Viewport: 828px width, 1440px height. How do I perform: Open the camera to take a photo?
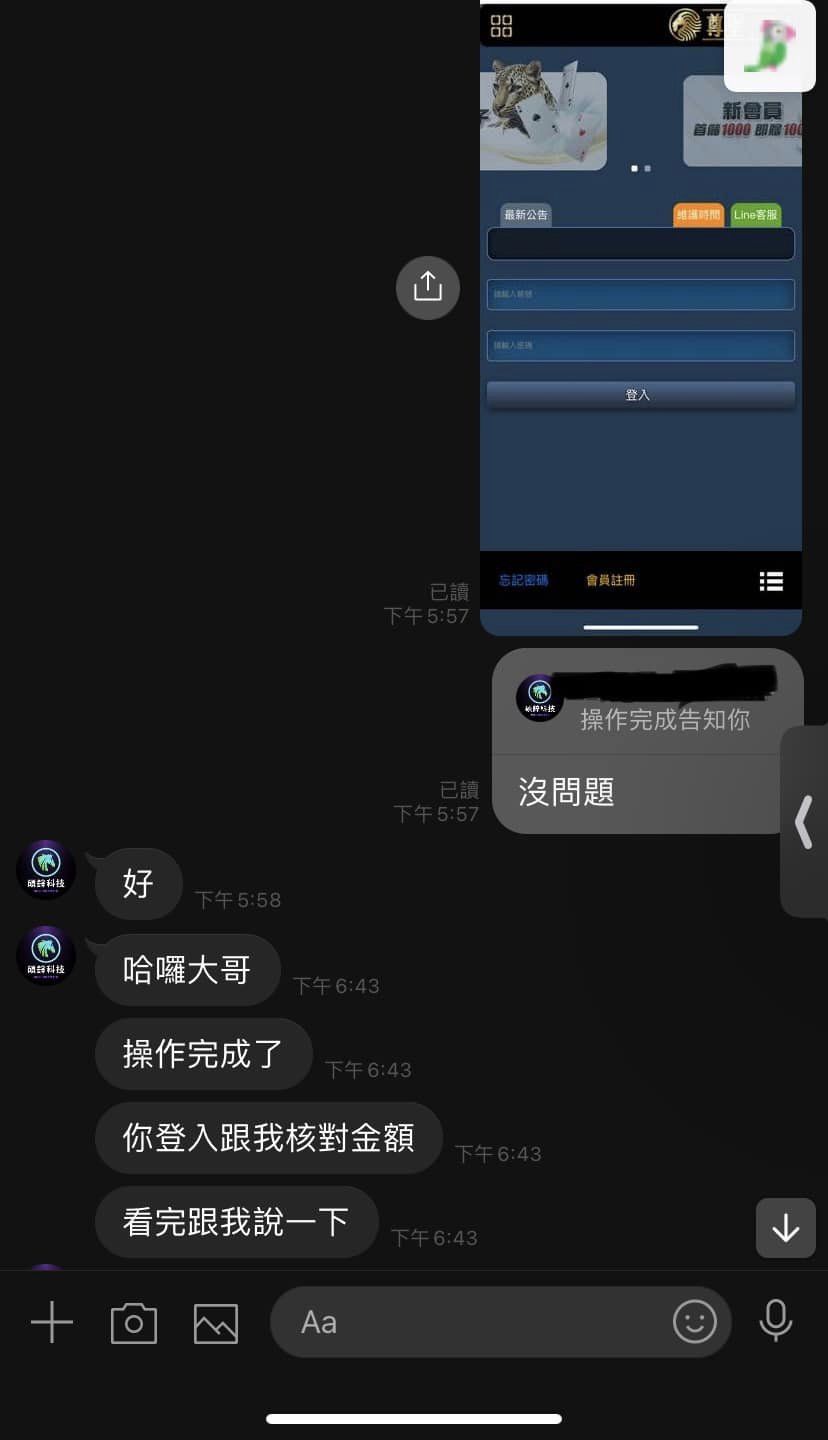click(134, 1324)
